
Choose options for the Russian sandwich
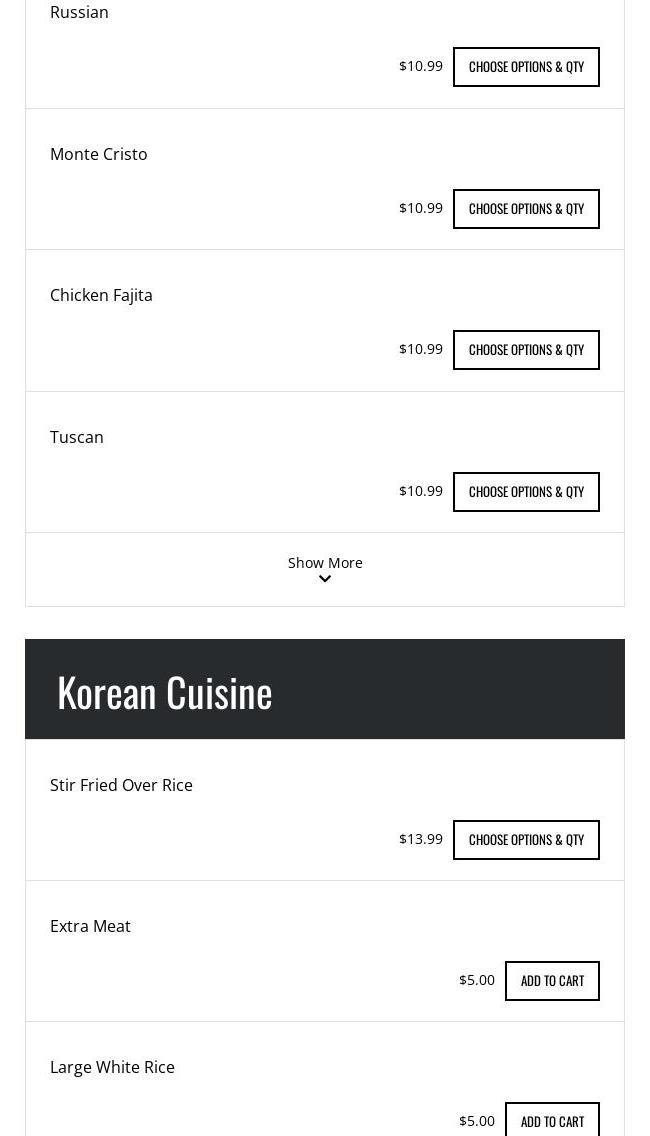[526, 67]
